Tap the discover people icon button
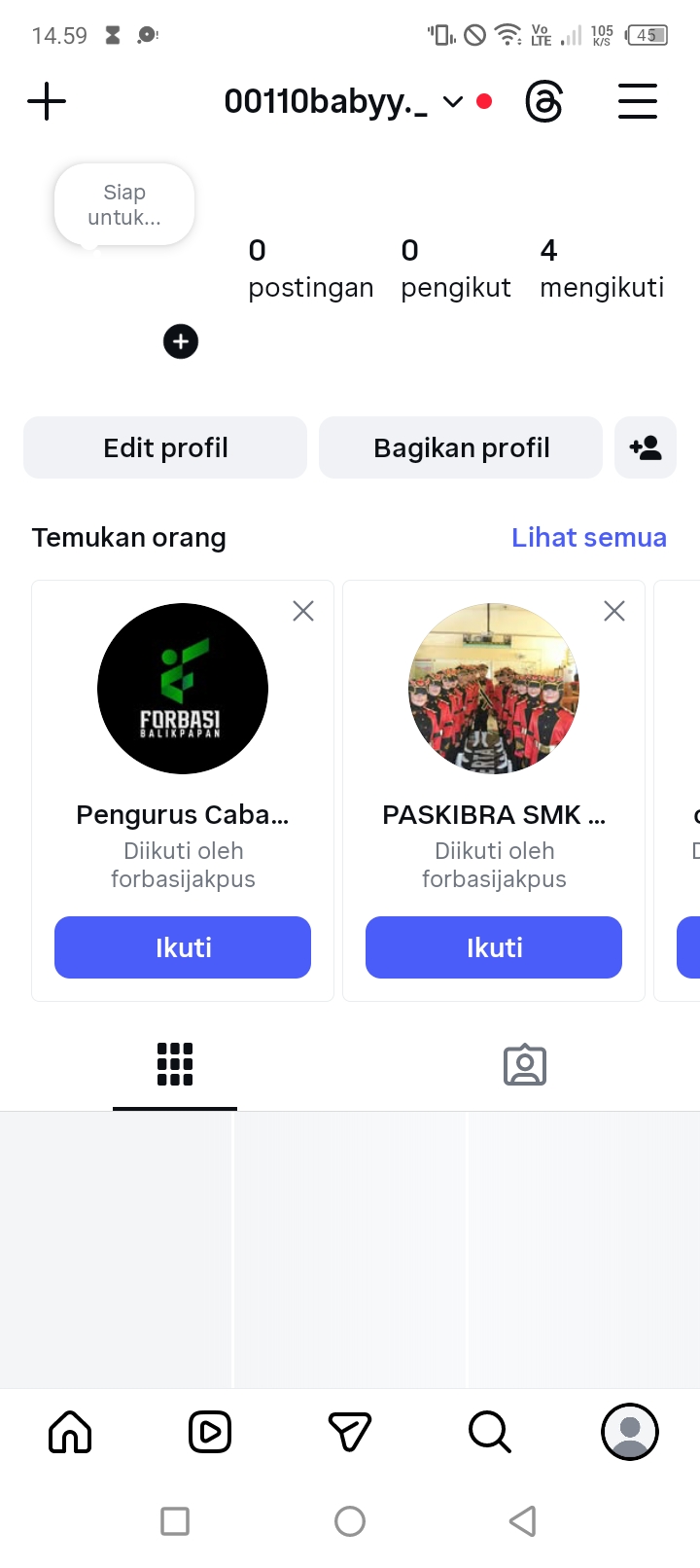 pyautogui.click(x=646, y=447)
